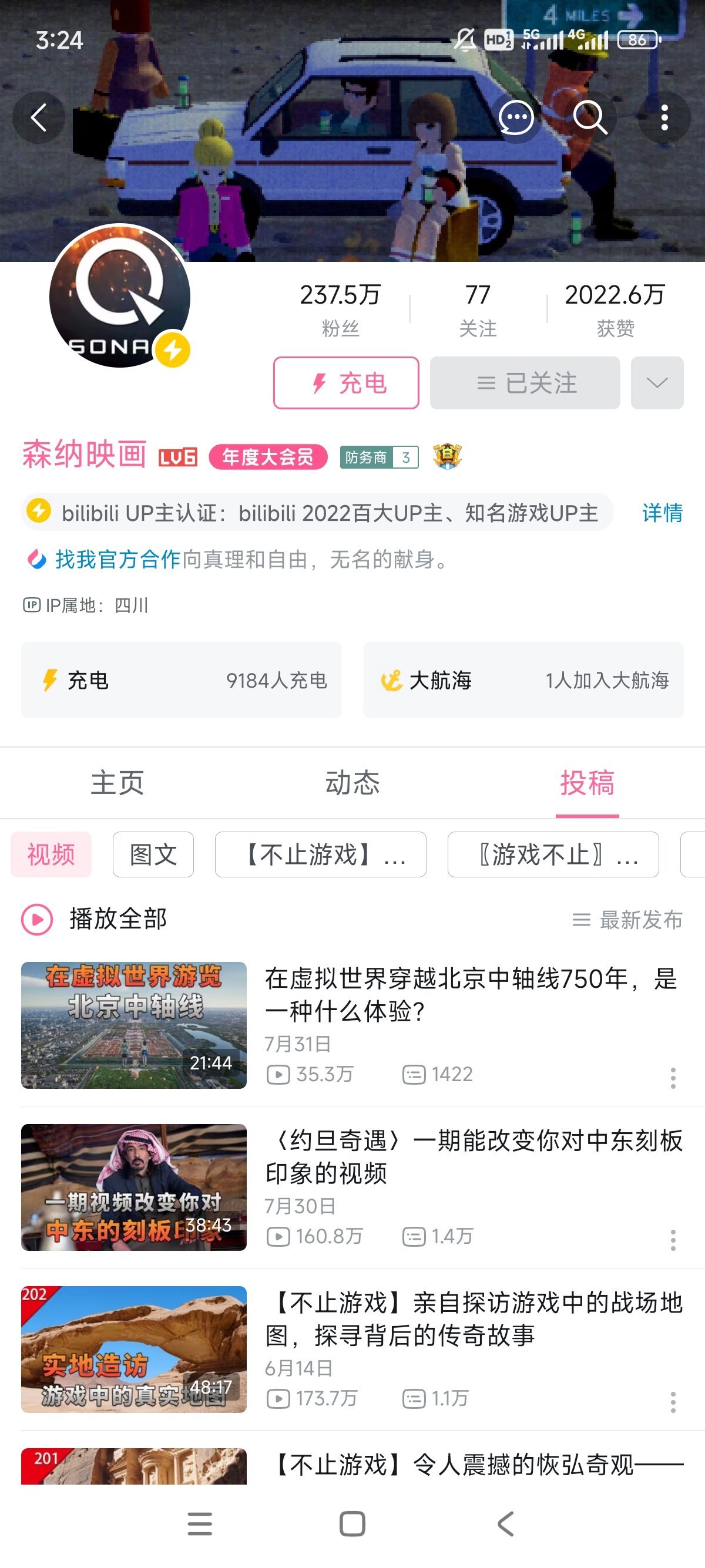This screenshot has width=705, height=1568.
Task: Select the 【不止游戏】 series chip
Action: (320, 854)
